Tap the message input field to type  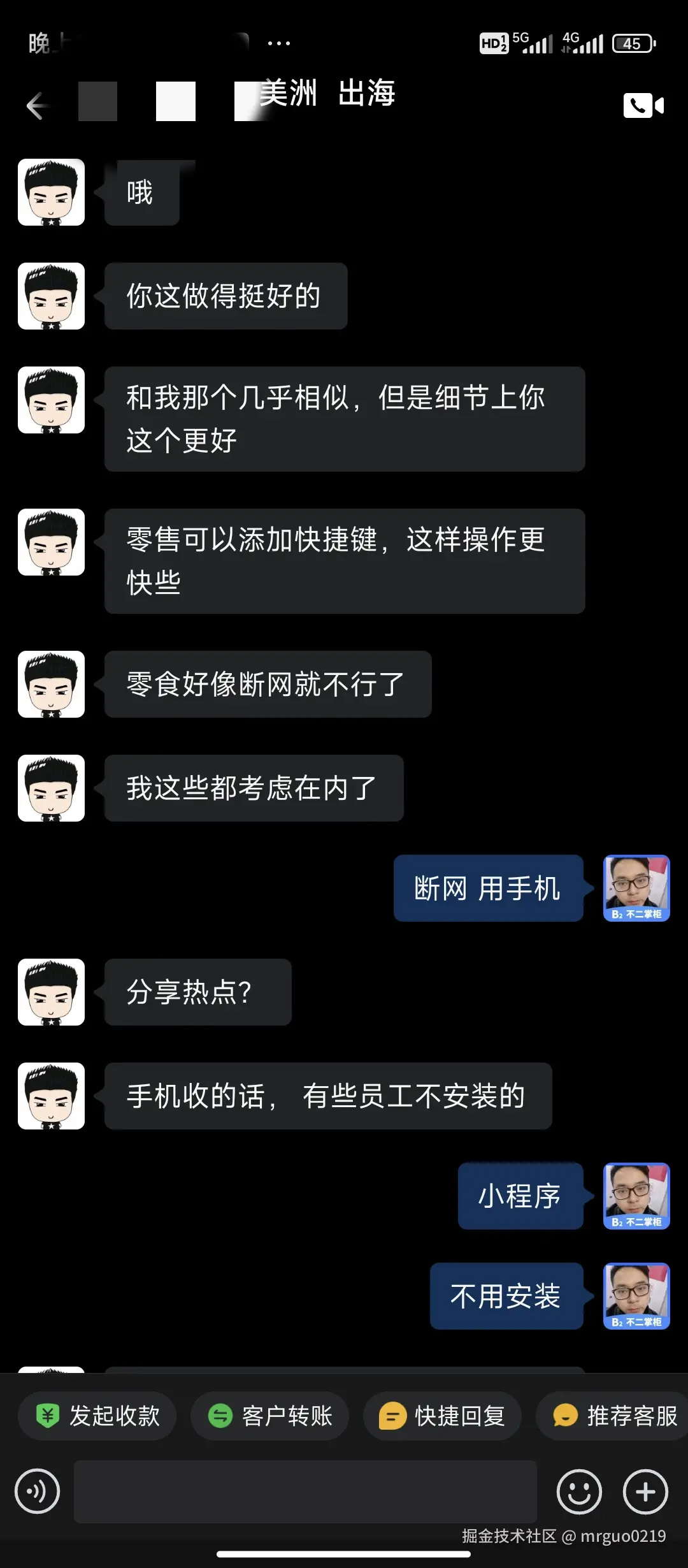pos(306,1492)
